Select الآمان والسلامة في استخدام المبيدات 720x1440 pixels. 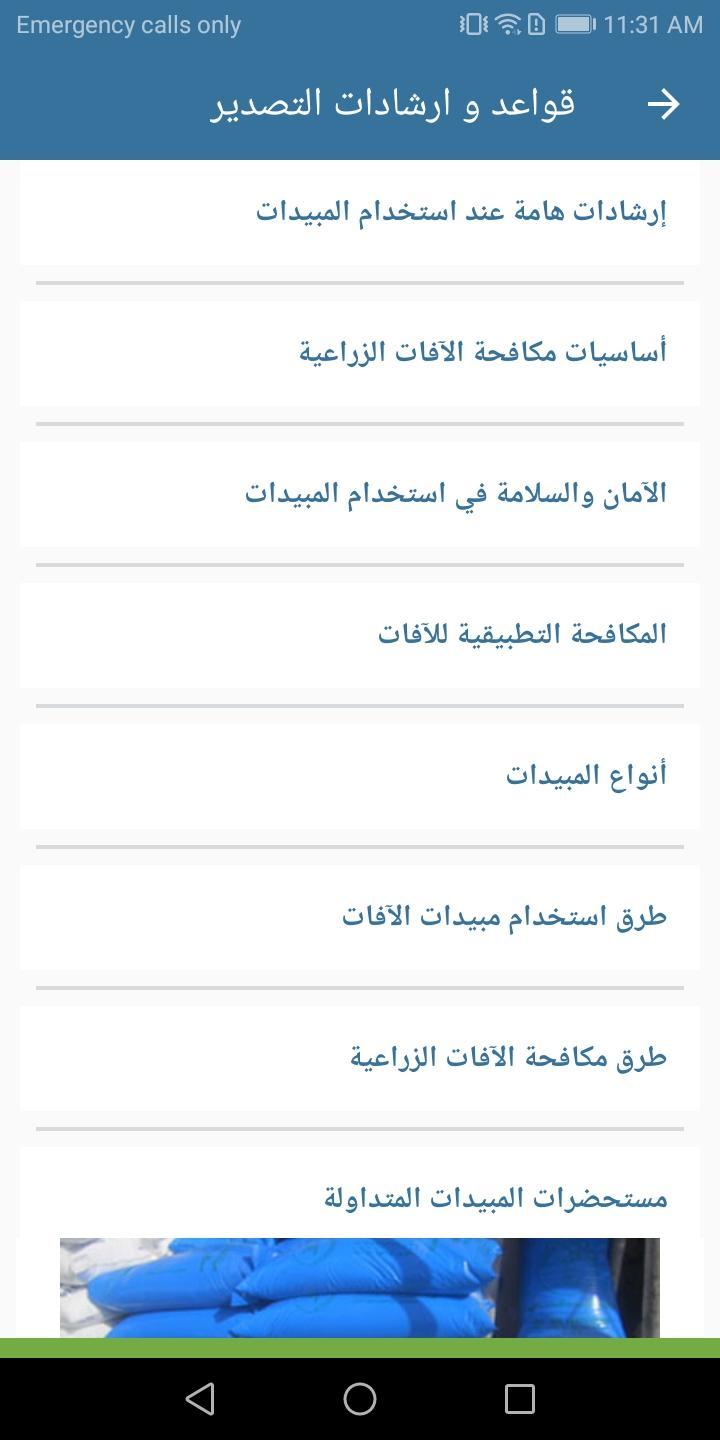[456, 494]
